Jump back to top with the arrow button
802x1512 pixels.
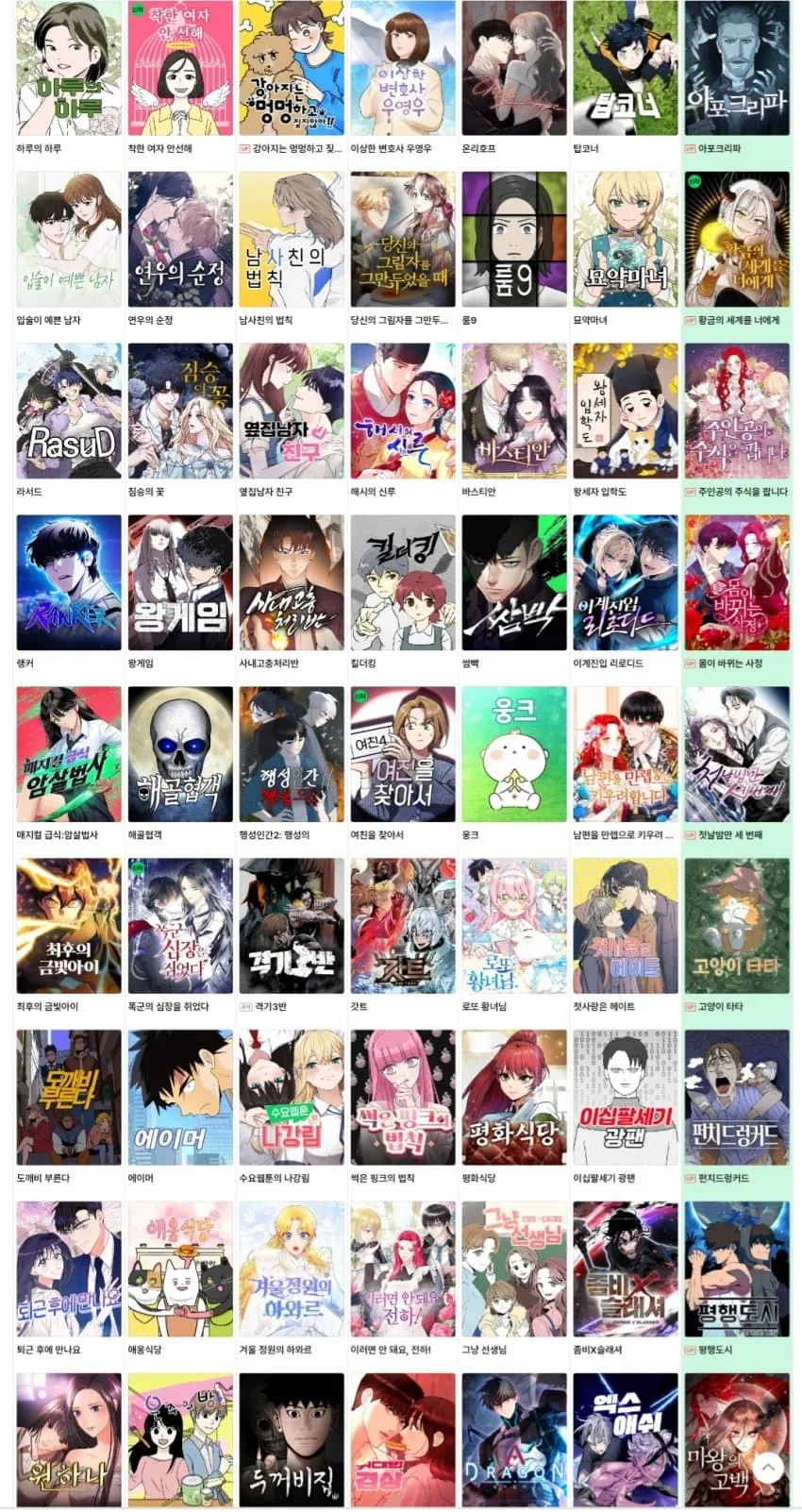(769, 1468)
